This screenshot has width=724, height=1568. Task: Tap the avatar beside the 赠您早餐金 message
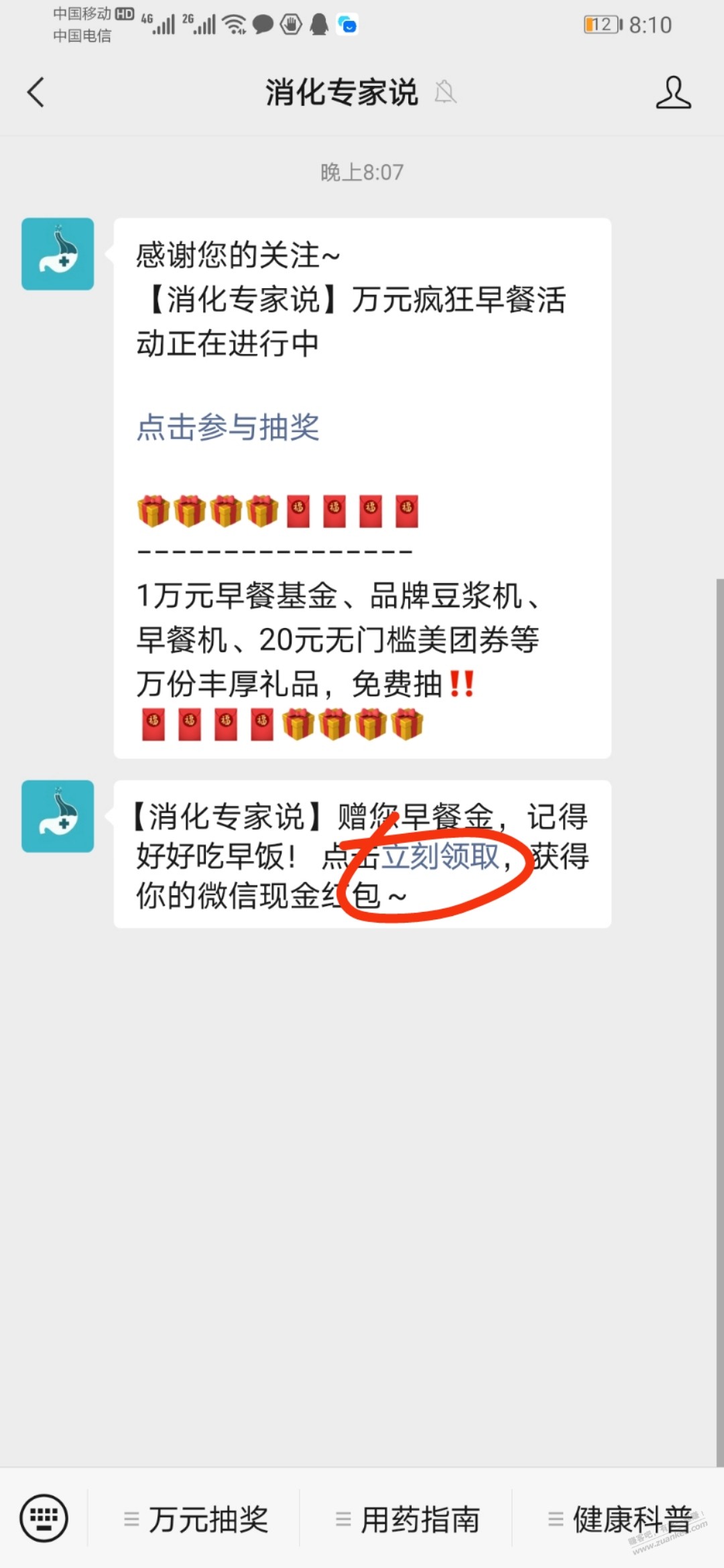[x=58, y=816]
